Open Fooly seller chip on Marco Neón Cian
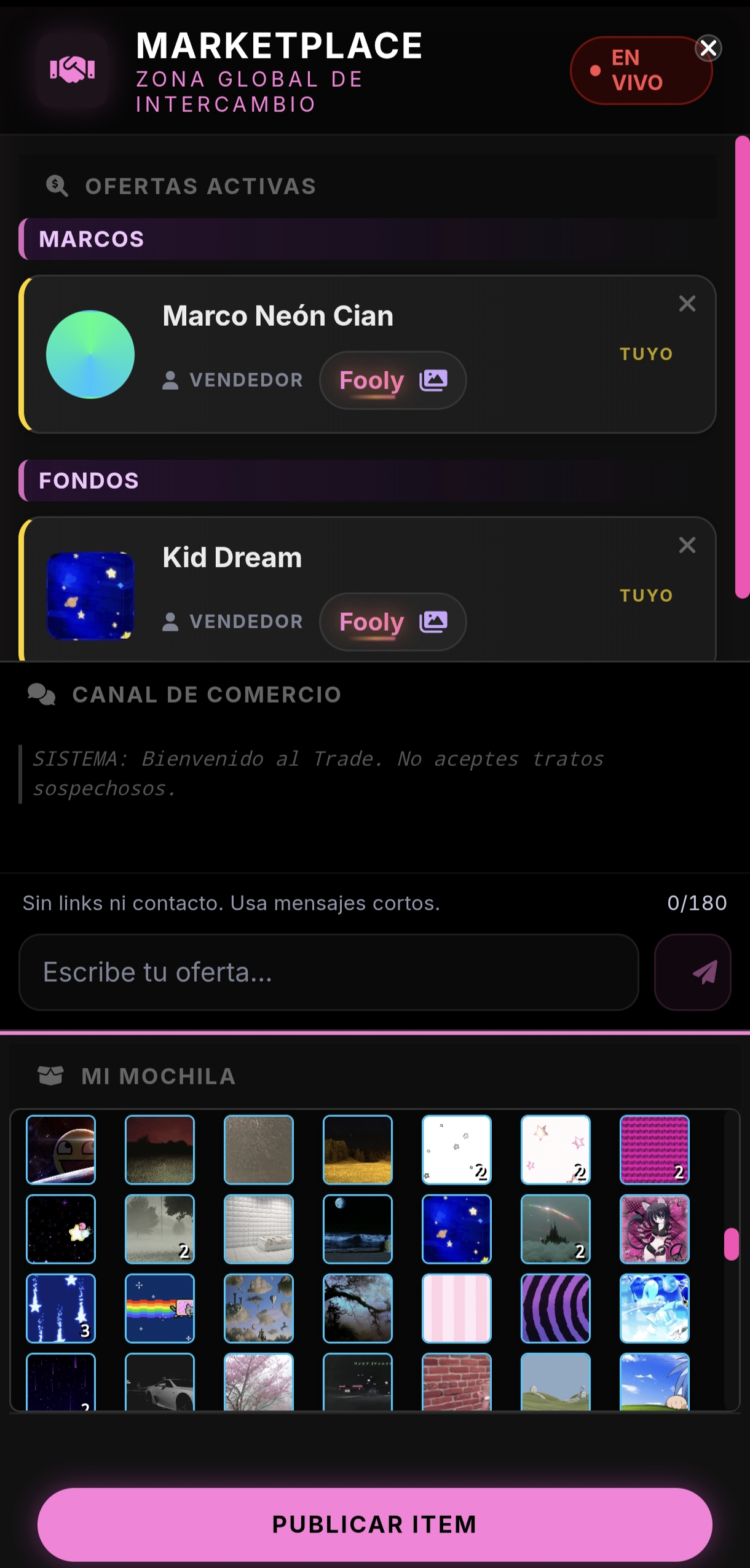The width and height of the screenshot is (750, 1568). point(392,380)
